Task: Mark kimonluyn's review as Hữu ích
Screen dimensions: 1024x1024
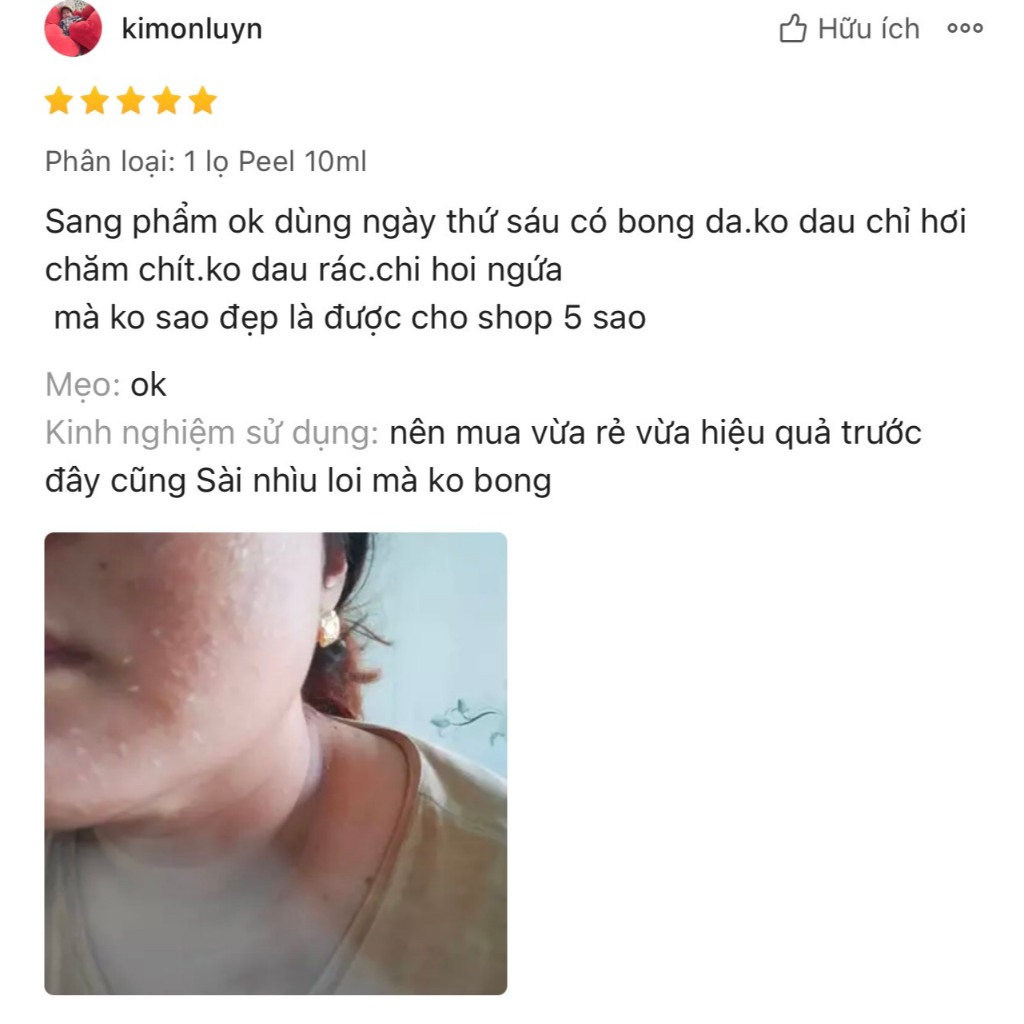Action: click(848, 29)
